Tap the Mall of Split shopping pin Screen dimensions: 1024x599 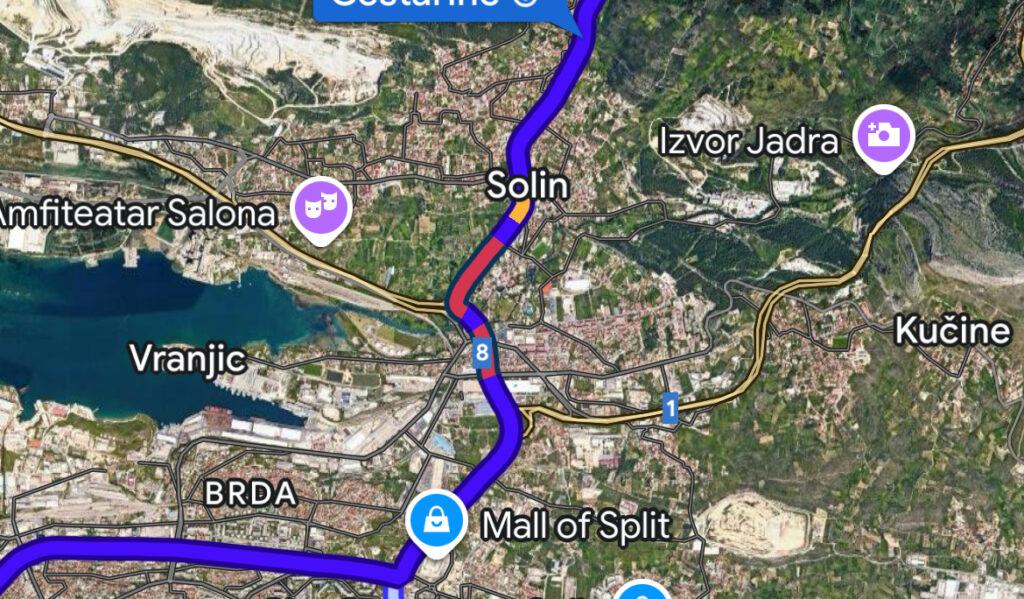437,520
